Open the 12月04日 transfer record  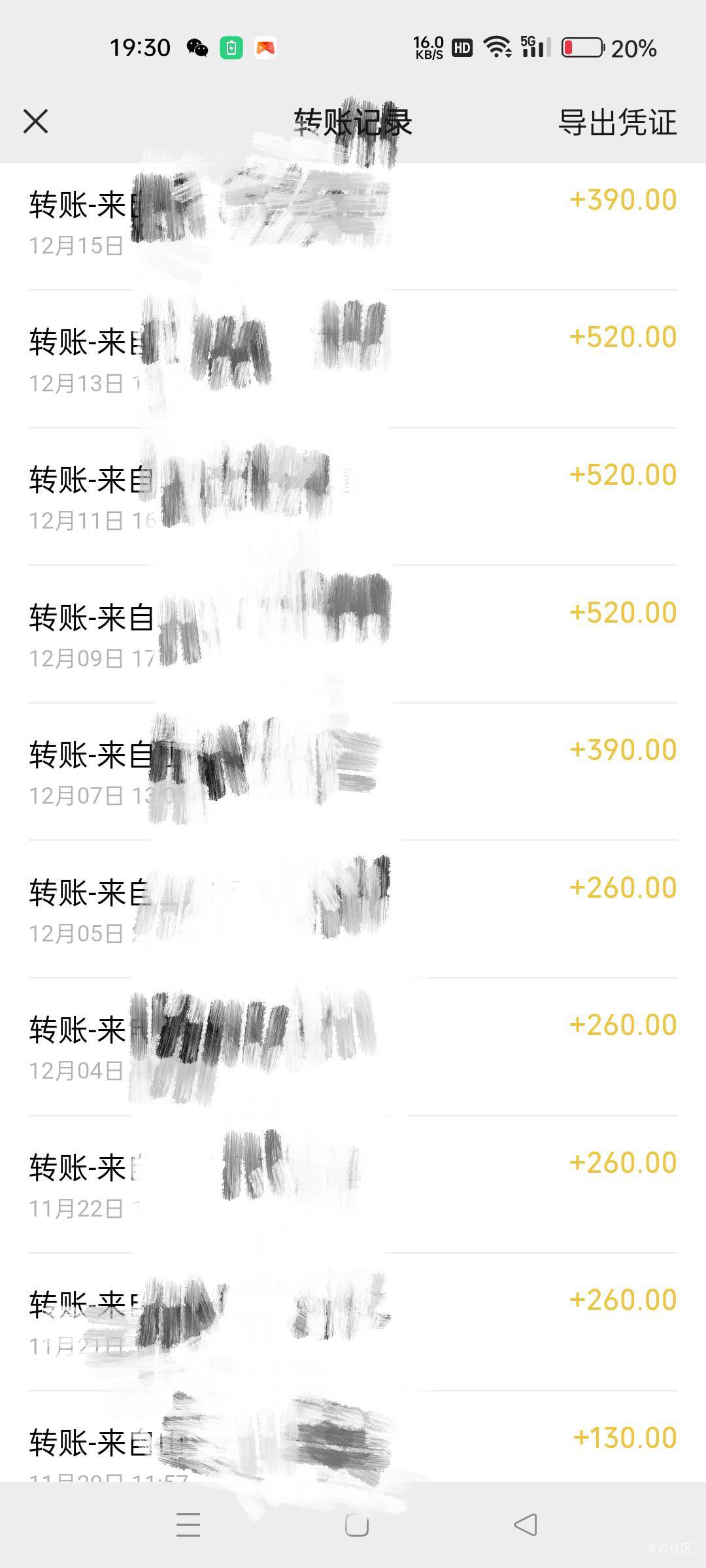(353, 1047)
